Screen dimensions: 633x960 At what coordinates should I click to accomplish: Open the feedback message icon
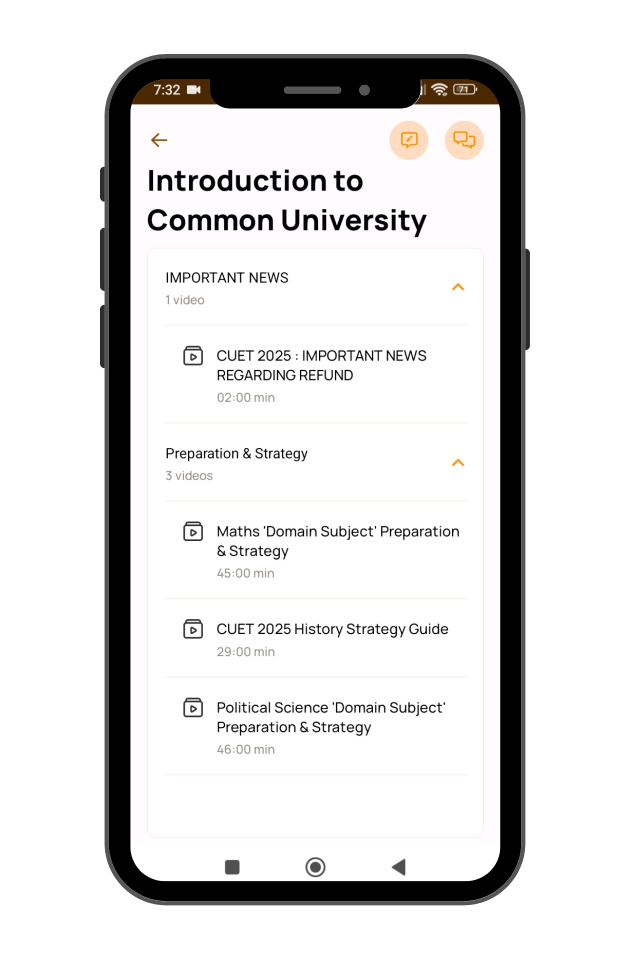(x=409, y=141)
